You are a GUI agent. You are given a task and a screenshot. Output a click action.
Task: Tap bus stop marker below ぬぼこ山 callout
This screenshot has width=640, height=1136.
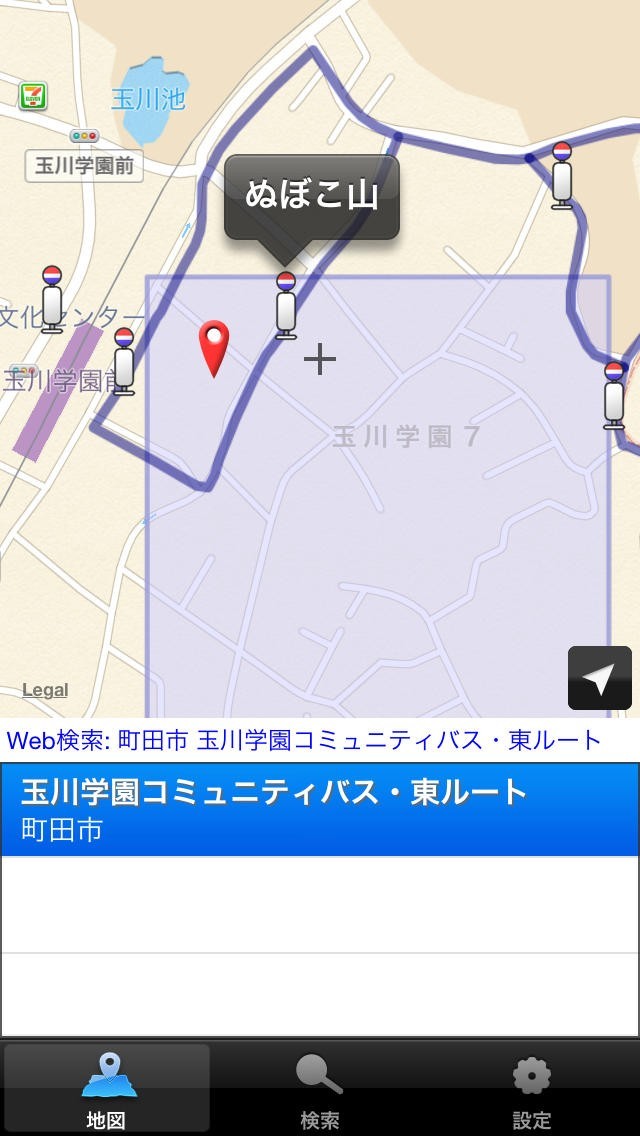click(x=286, y=305)
